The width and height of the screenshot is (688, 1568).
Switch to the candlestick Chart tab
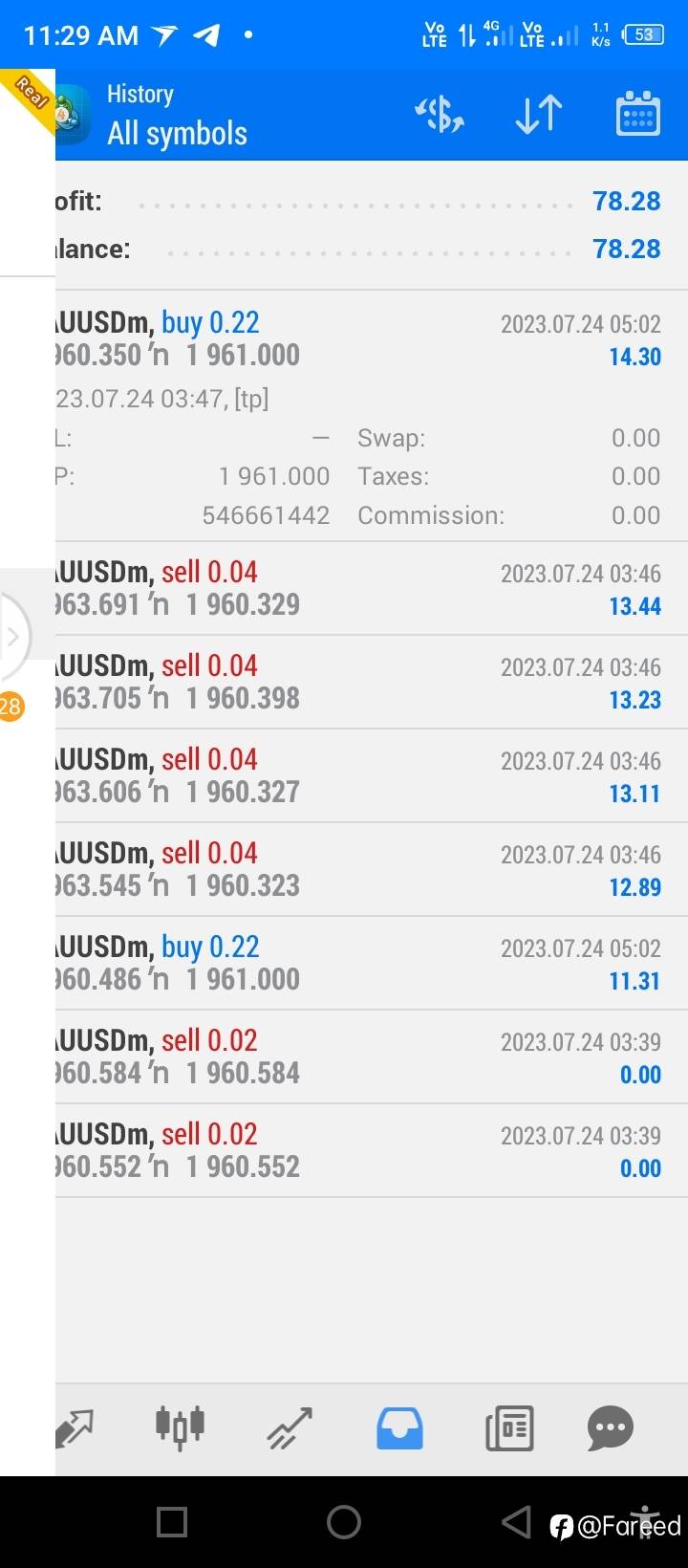tap(180, 1426)
